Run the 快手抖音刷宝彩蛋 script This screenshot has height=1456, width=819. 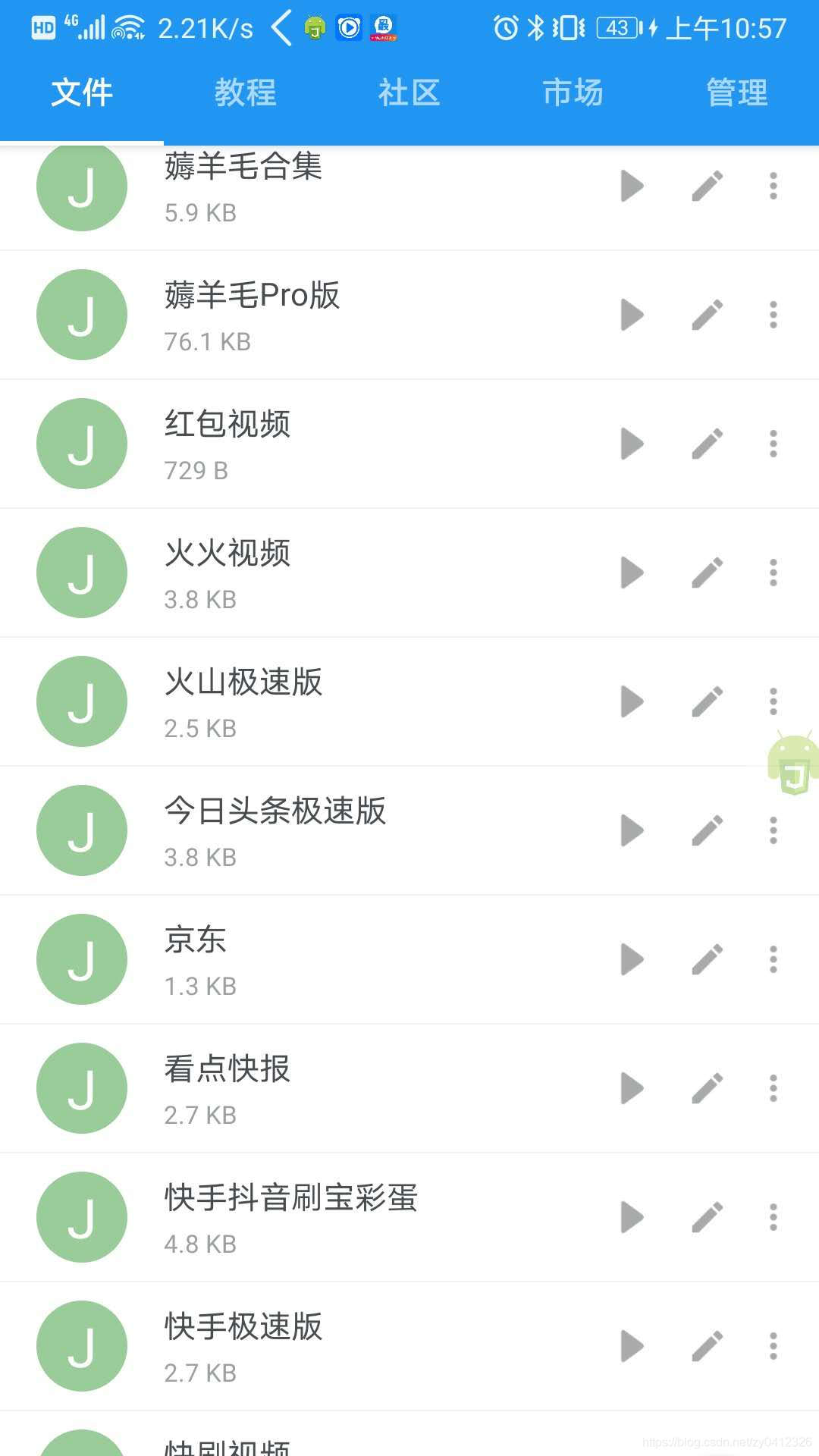point(632,1217)
